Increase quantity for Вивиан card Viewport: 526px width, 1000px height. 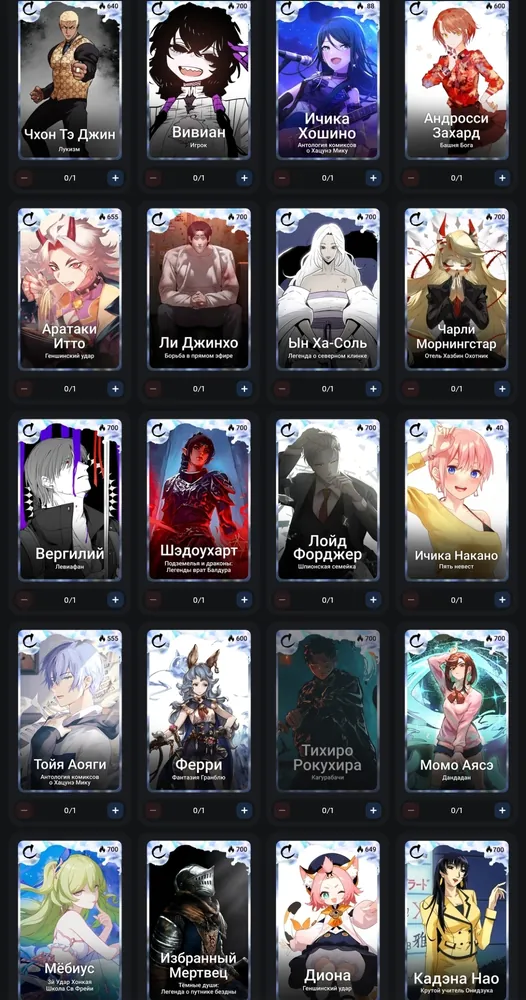point(244,178)
